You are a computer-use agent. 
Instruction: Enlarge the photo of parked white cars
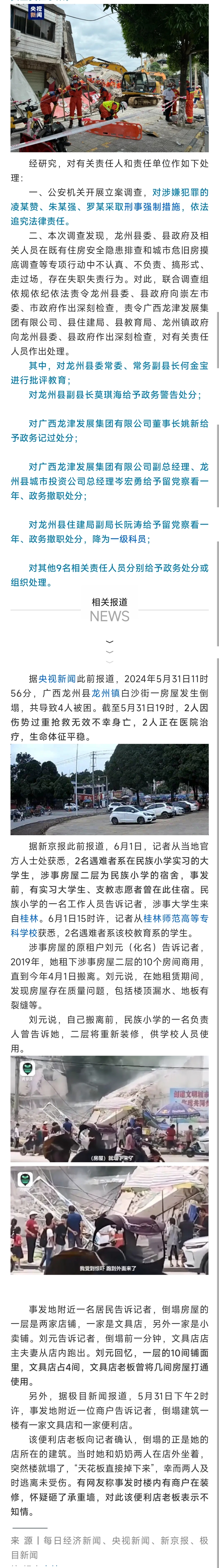tap(110, 790)
